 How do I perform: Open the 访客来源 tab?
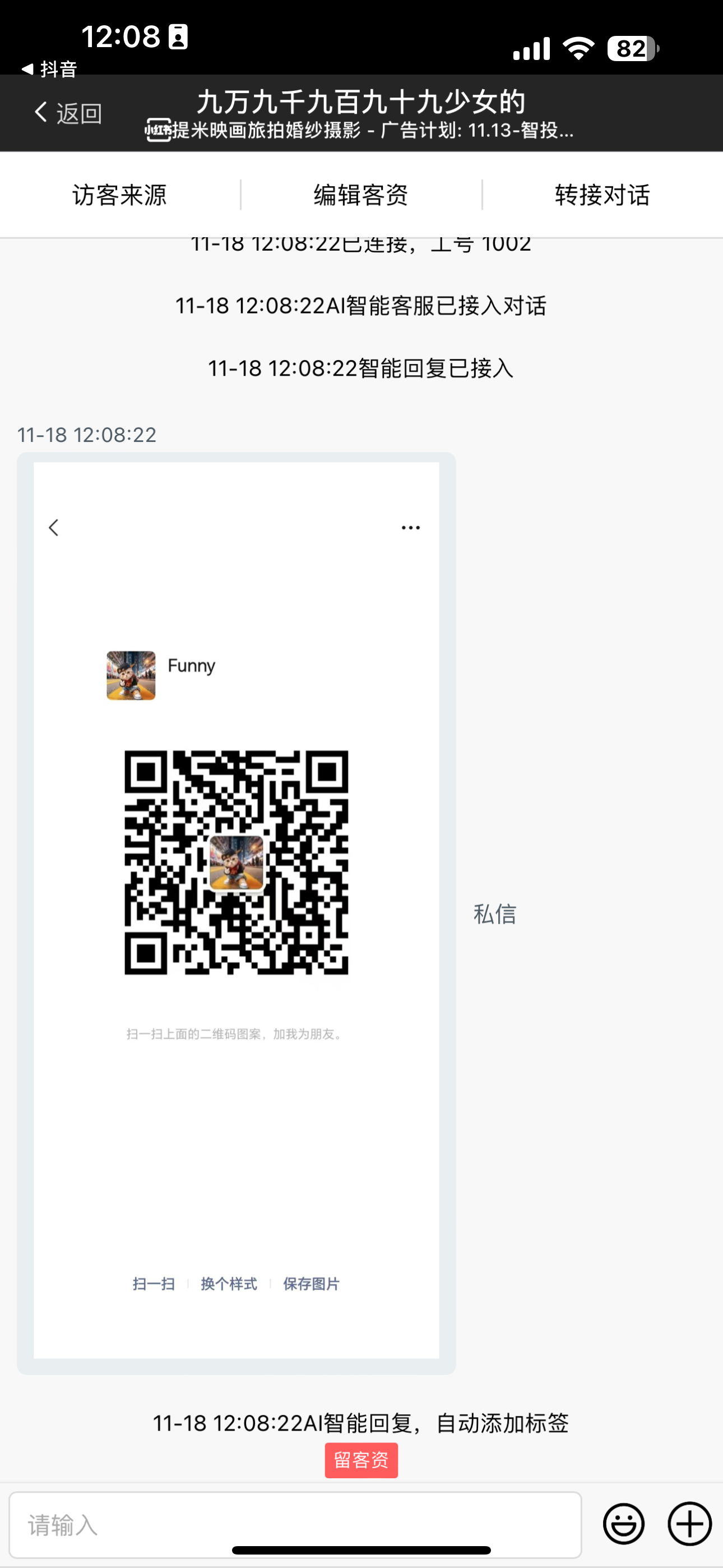pyautogui.click(x=120, y=195)
